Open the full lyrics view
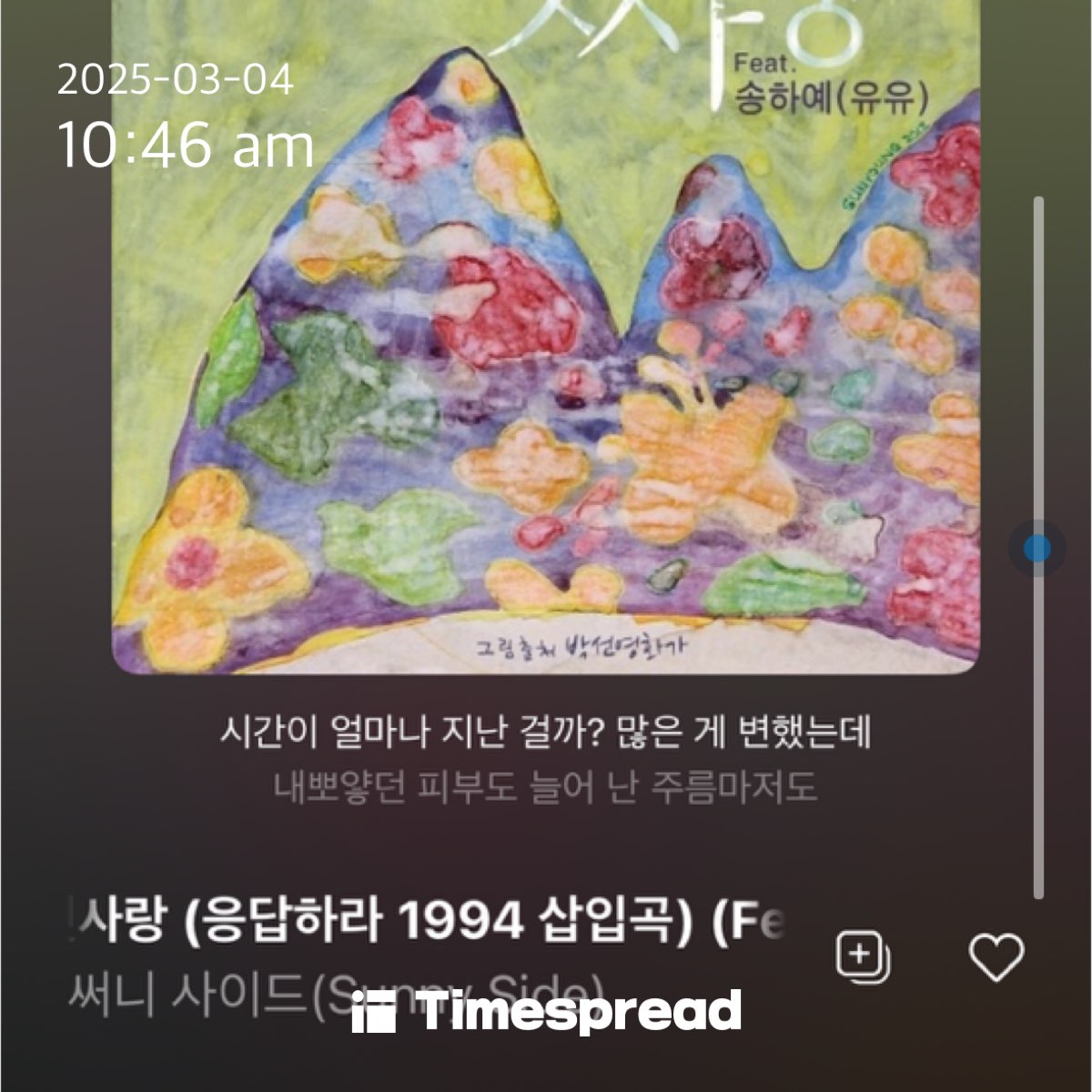The width and height of the screenshot is (1092, 1092). 545,758
